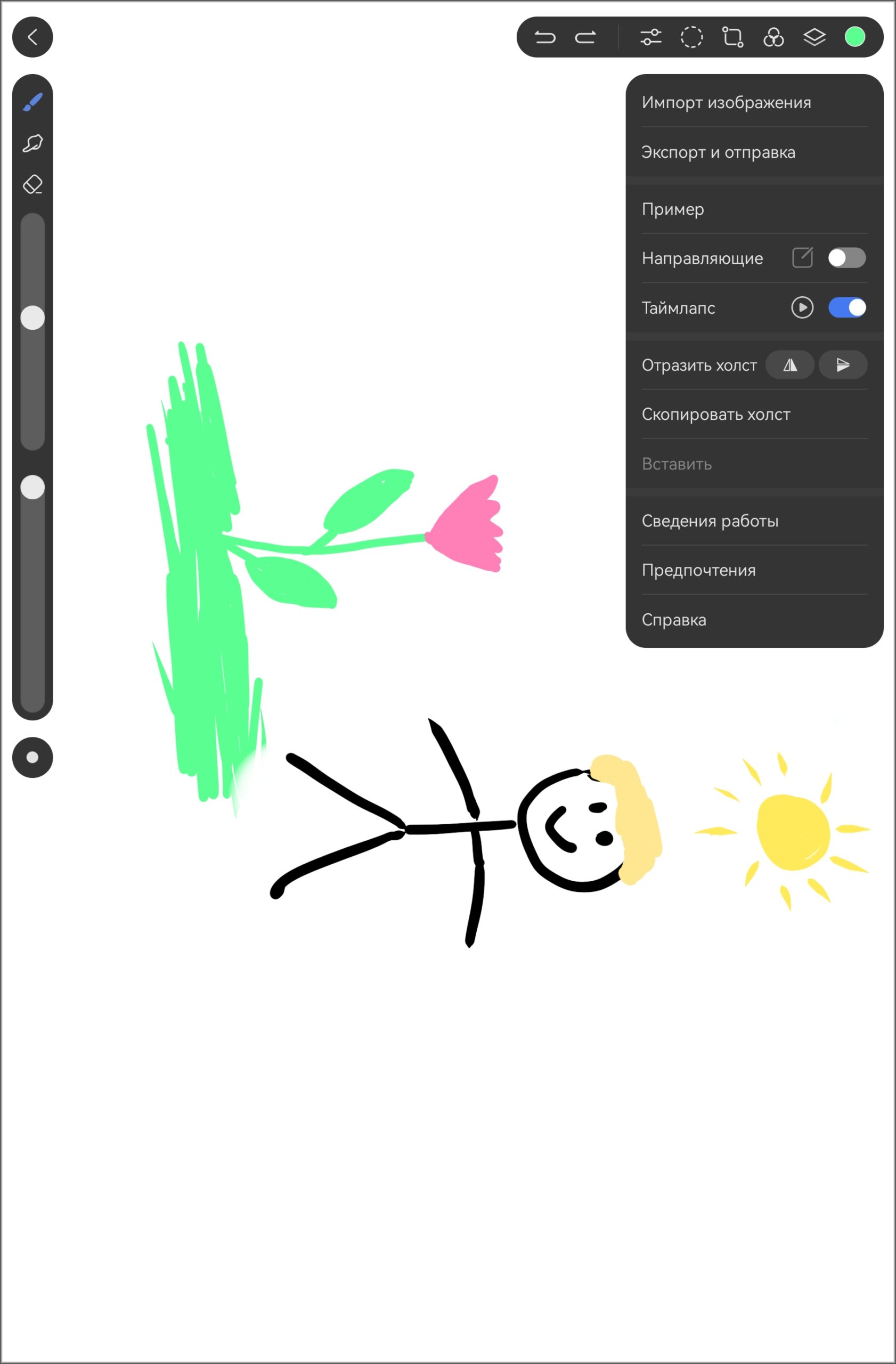Disable the Таймлапс switch

point(847,308)
